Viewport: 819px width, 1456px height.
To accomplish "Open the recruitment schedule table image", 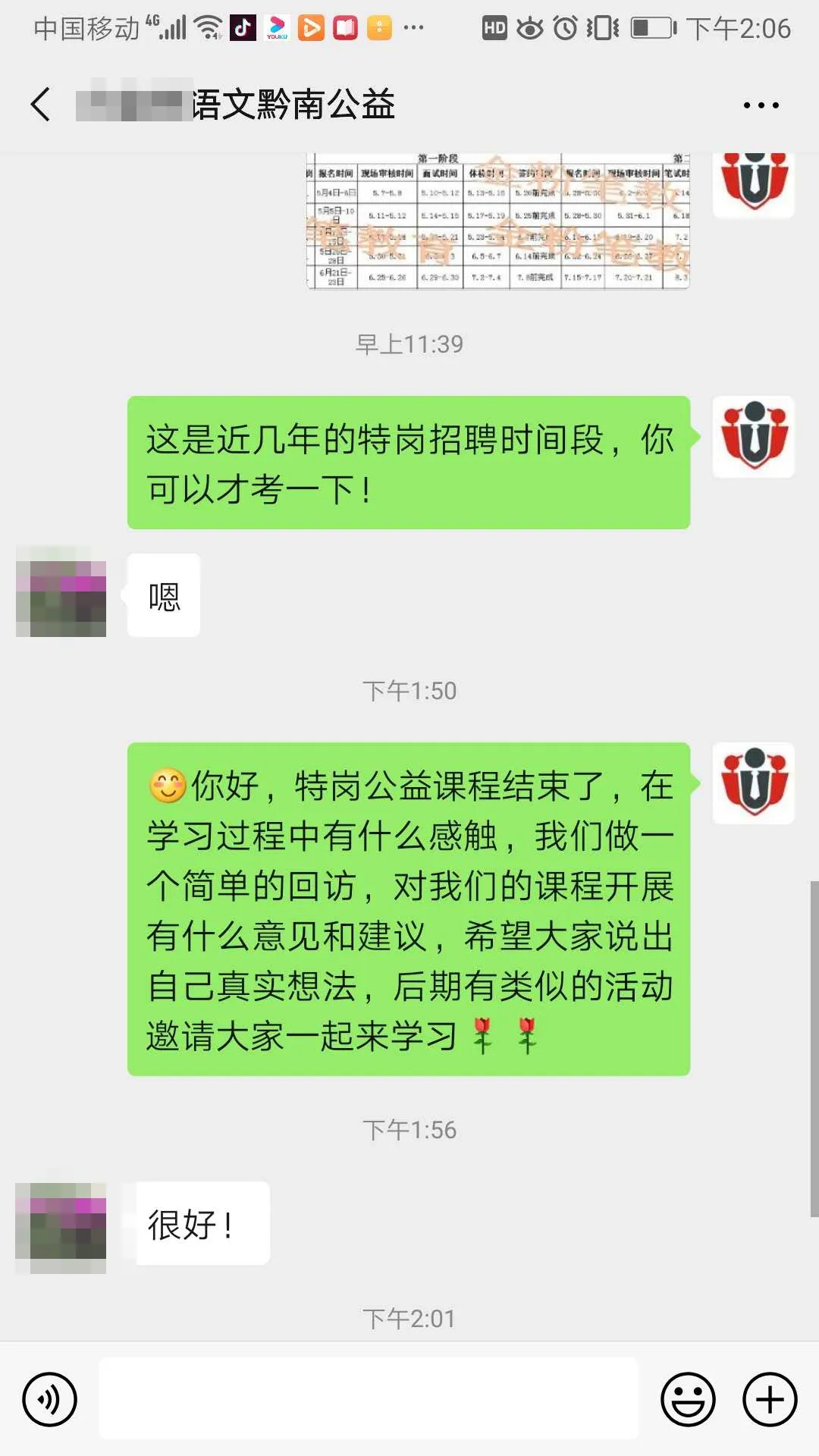I will click(x=498, y=221).
